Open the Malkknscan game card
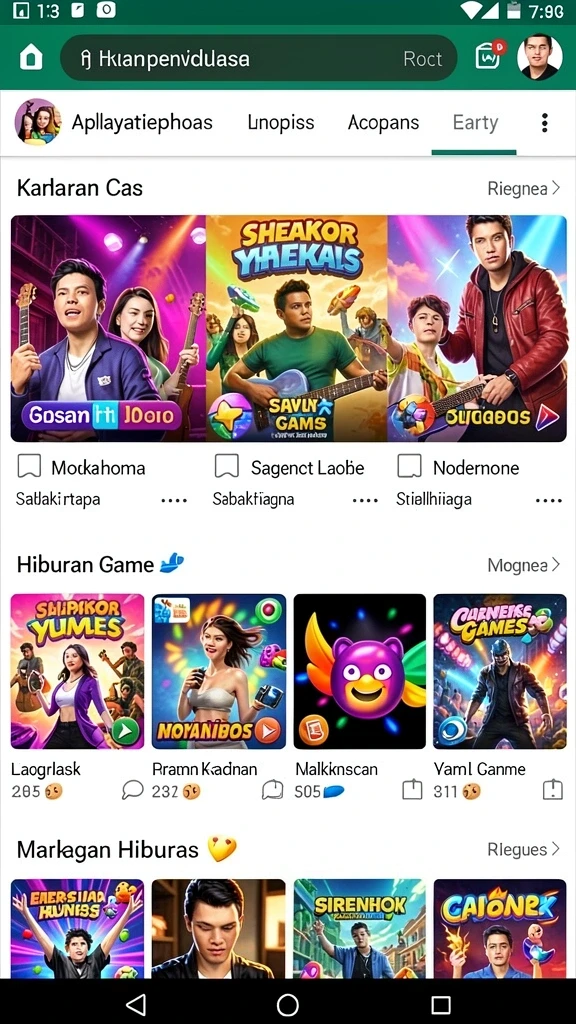The width and height of the screenshot is (576, 1024). [360, 671]
